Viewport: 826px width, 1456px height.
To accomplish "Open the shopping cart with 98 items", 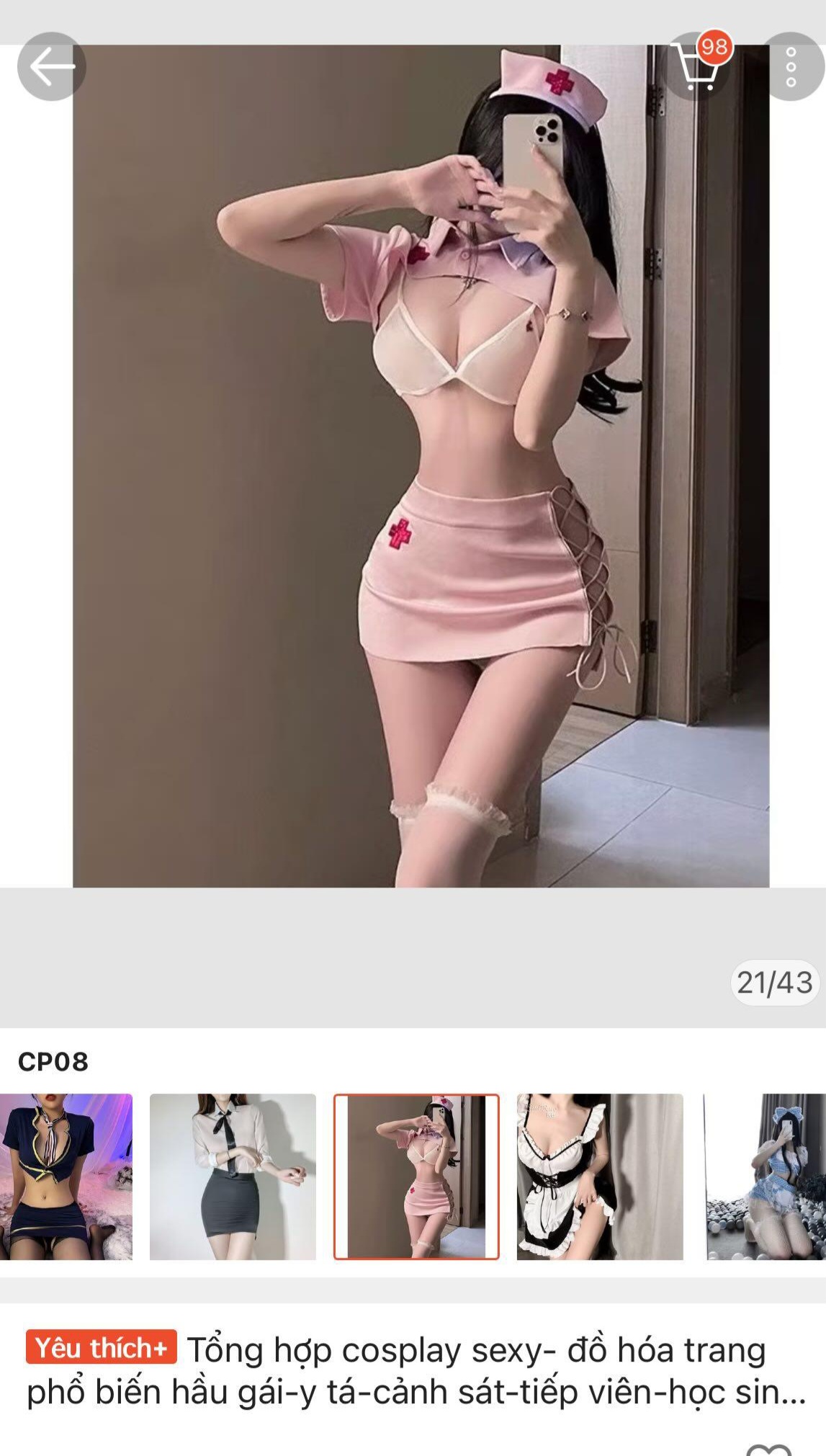I will point(696,66).
